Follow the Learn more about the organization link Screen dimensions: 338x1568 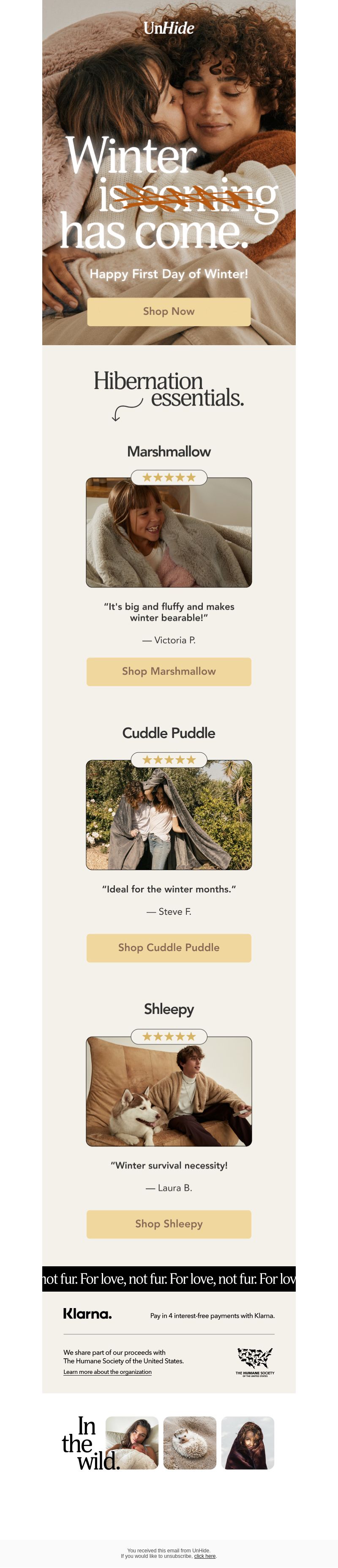107,1372
